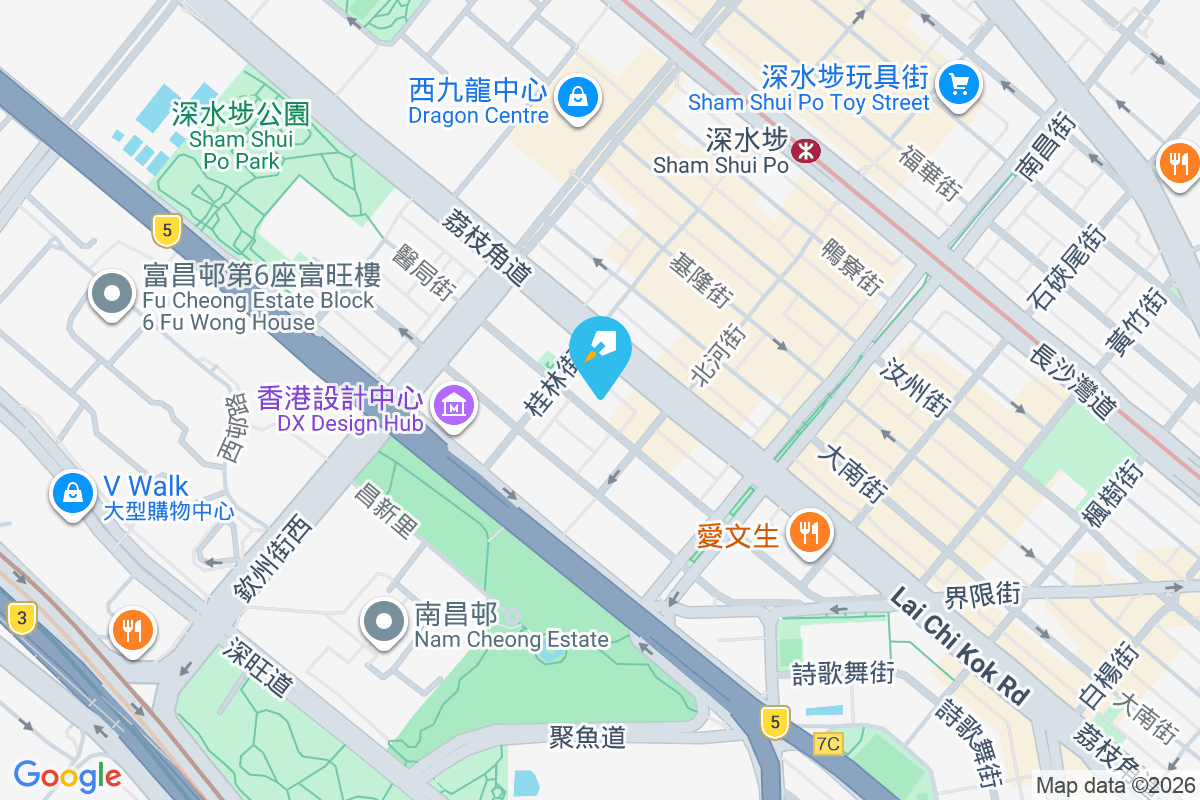Tap the Sham Shui Po MTR station icon
1200x800 pixels.
[804, 151]
